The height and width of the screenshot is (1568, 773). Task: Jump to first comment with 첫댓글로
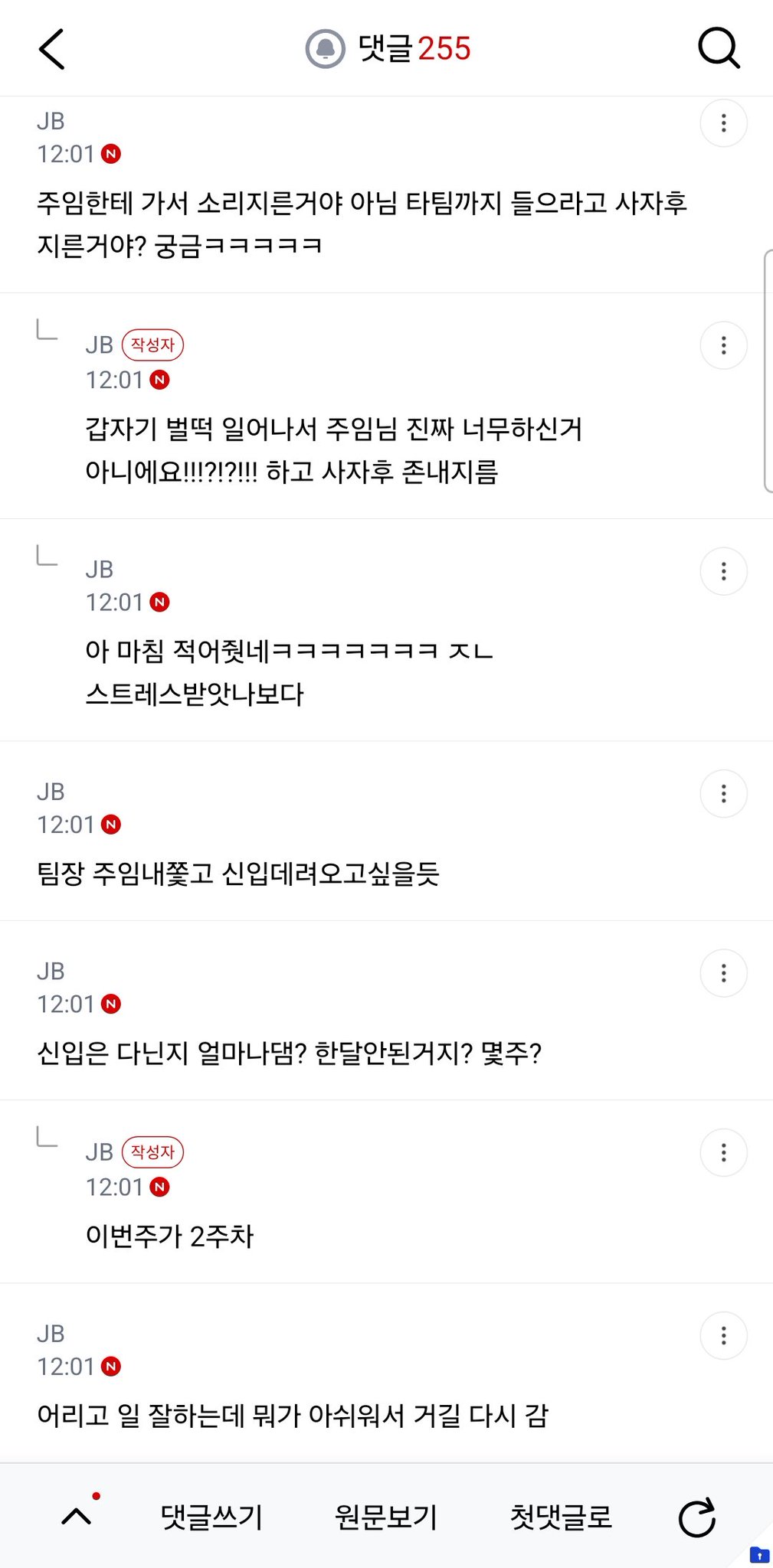(x=562, y=1517)
